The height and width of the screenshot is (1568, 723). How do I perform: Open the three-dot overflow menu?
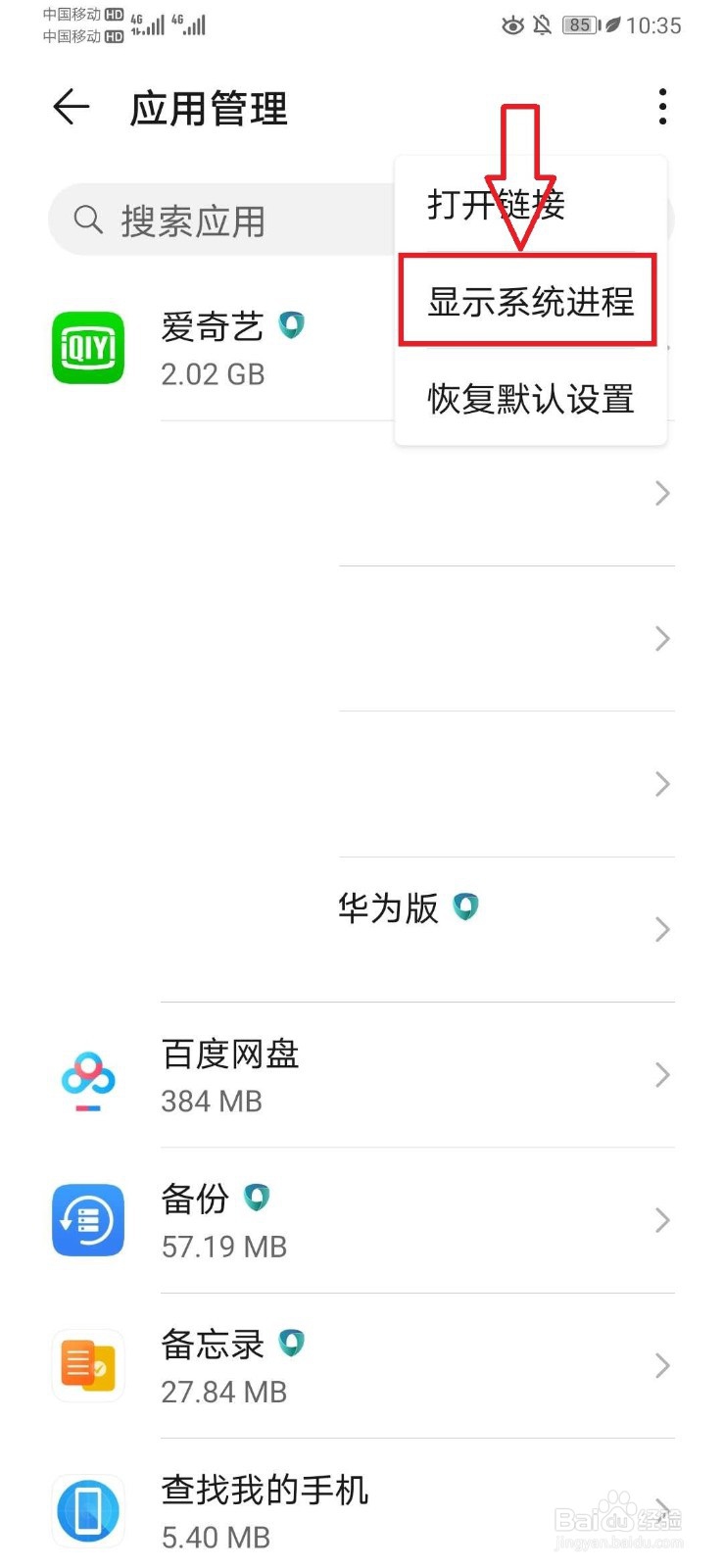pyautogui.click(x=662, y=108)
